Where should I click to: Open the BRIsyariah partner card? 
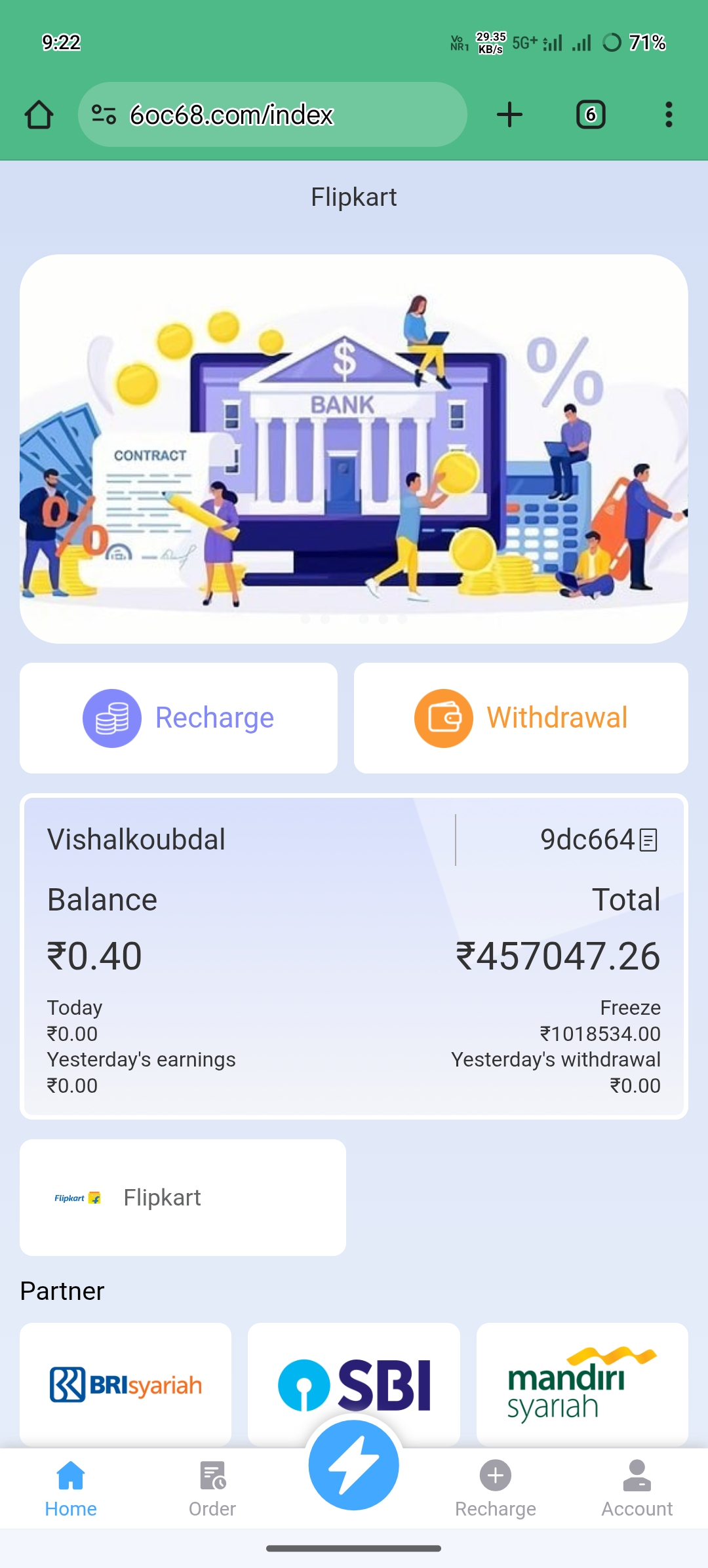pyautogui.click(x=125, y=1383)
